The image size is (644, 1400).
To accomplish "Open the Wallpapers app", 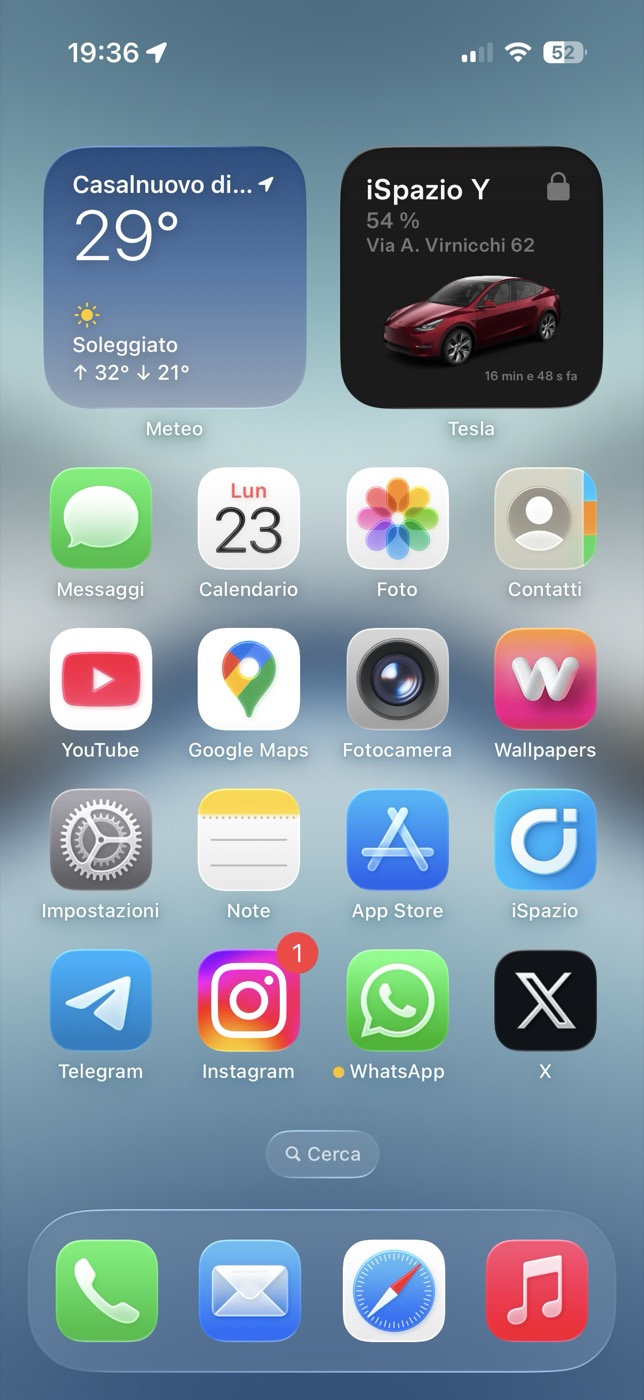I will 545,679.
